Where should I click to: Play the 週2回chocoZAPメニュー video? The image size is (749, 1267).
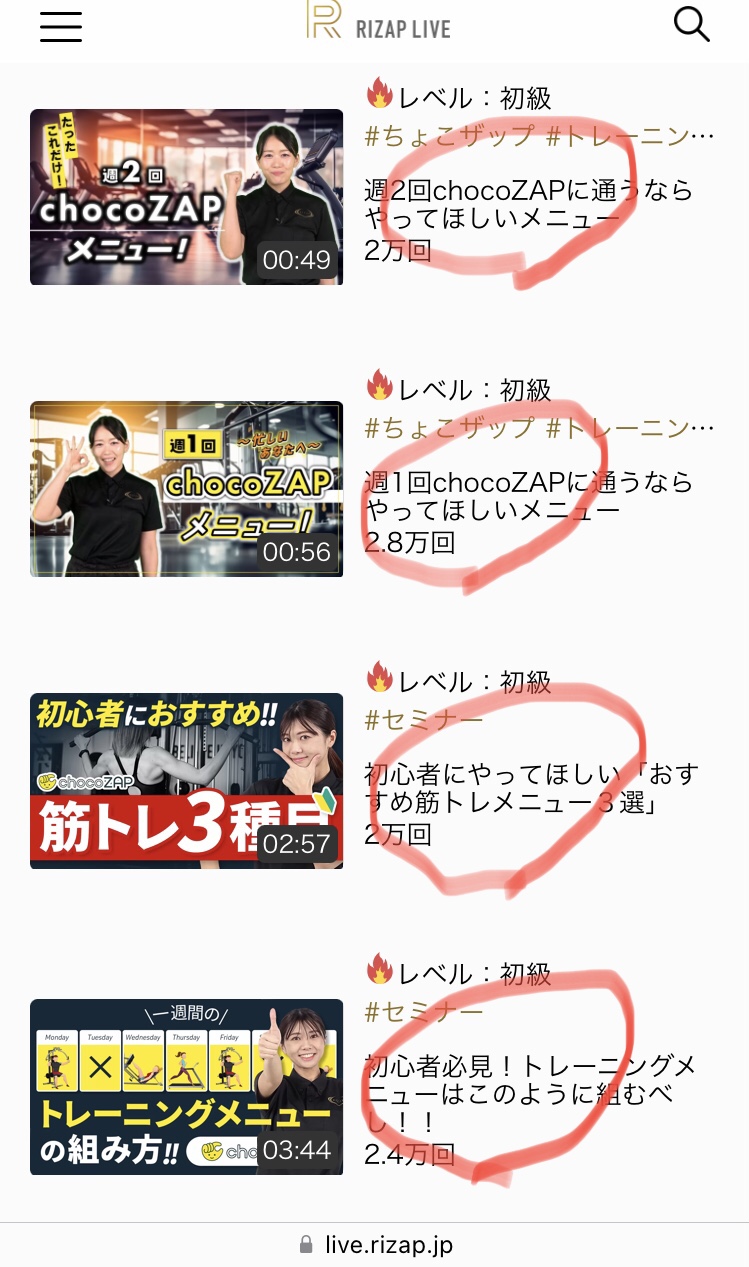[186, 197]
